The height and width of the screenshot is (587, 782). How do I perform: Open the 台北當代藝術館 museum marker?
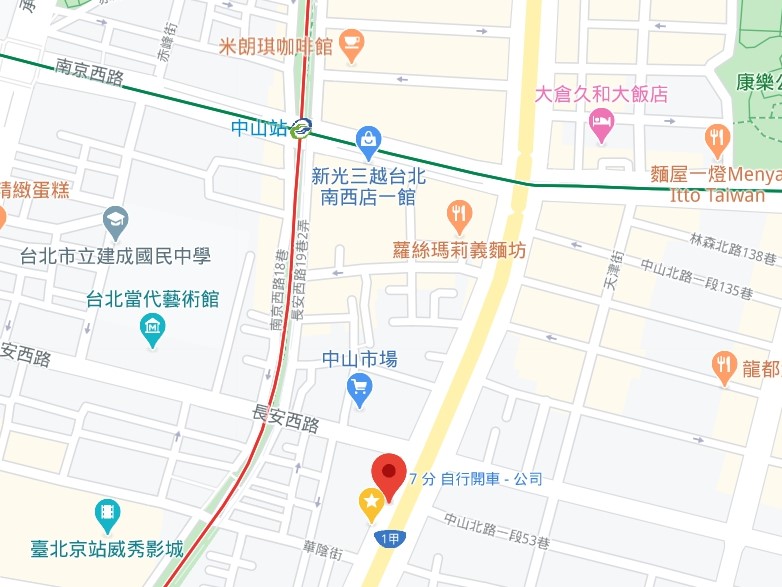(152, 328)
